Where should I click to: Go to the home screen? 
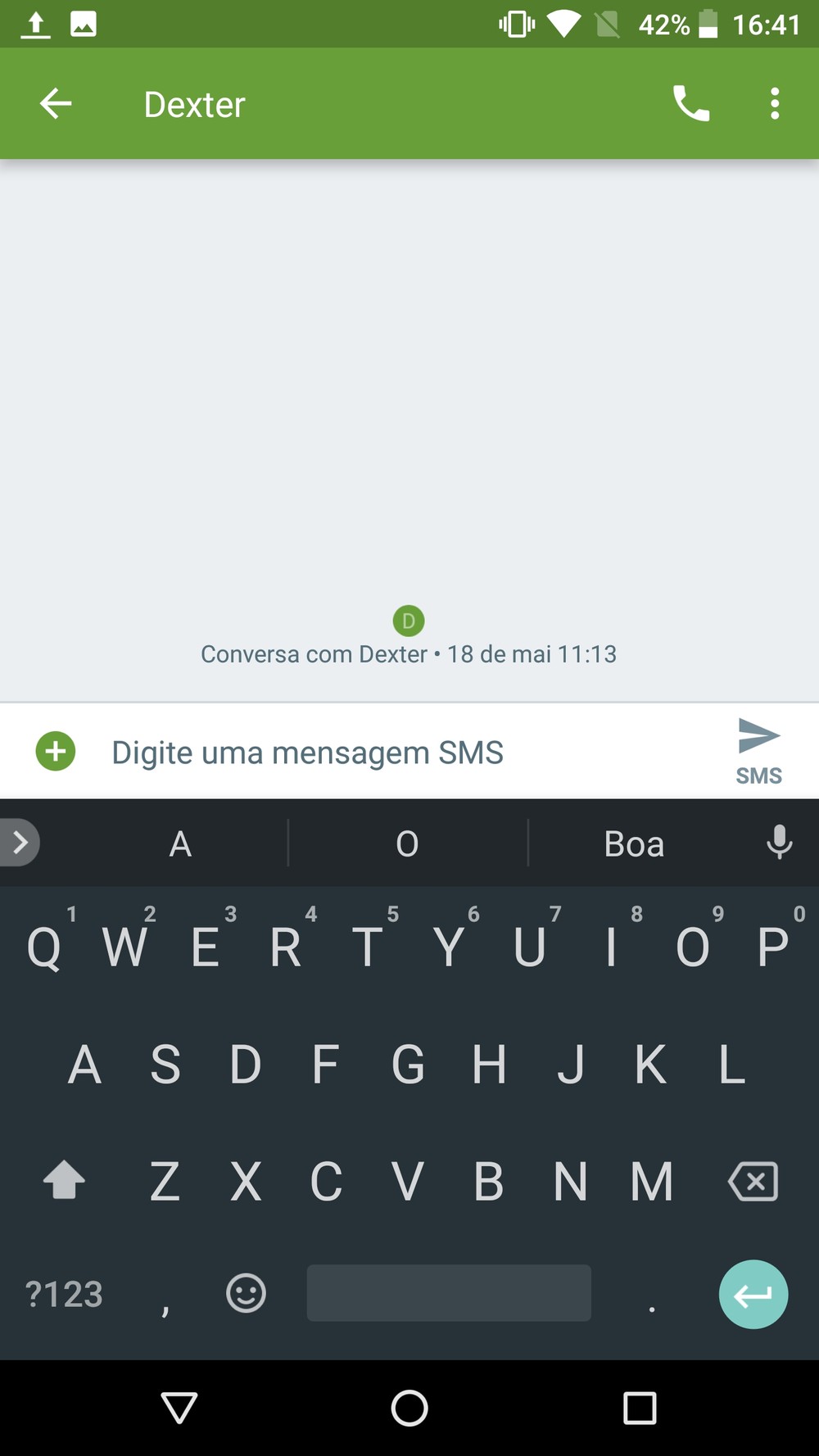[409, 1409]
